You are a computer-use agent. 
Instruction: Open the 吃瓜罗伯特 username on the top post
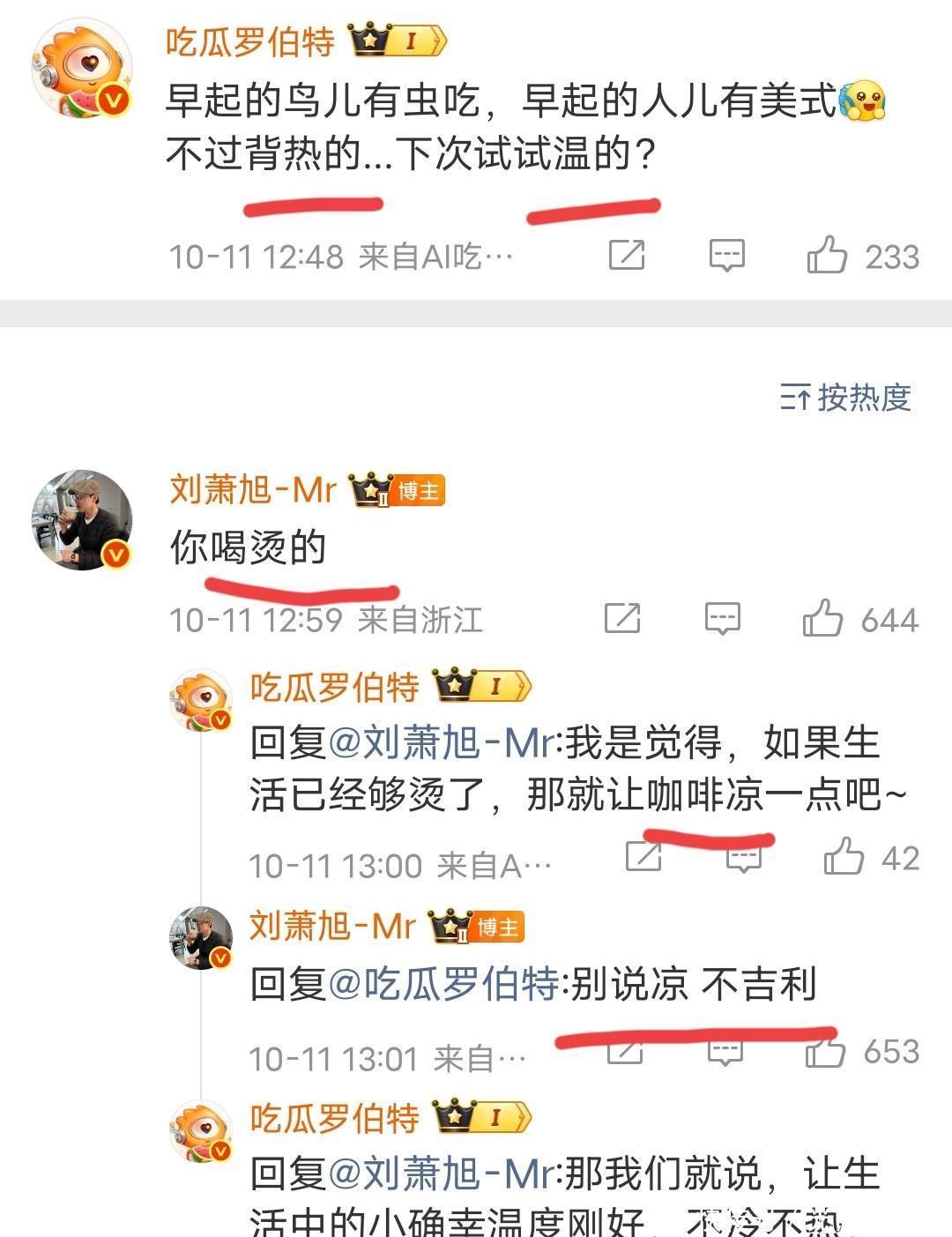point(250,41)
